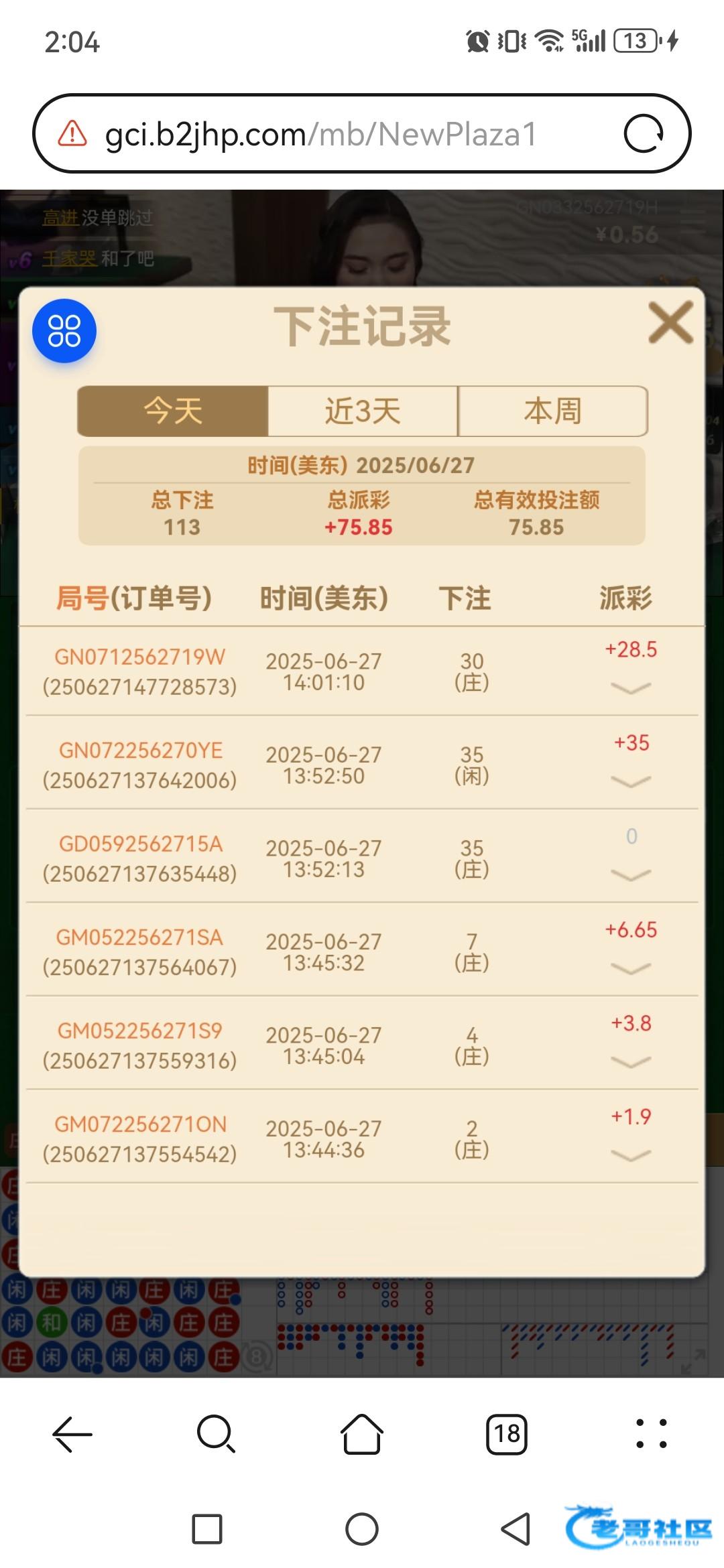Go back using the browser back arrow
The width and height of the screenshot is (724, 1568).
pyautogui.click(x=72, y=1434)
